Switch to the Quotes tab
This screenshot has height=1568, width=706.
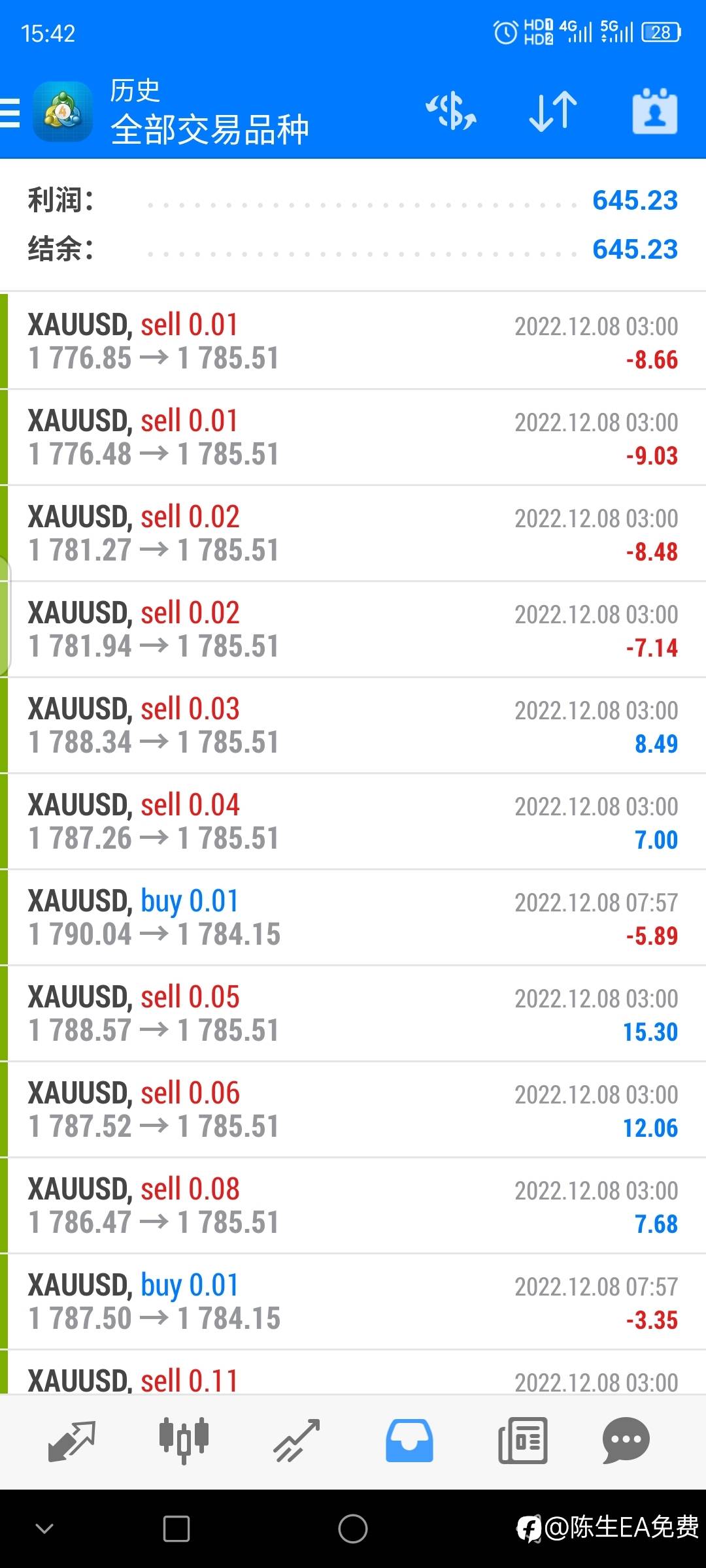pos(72,1441)
